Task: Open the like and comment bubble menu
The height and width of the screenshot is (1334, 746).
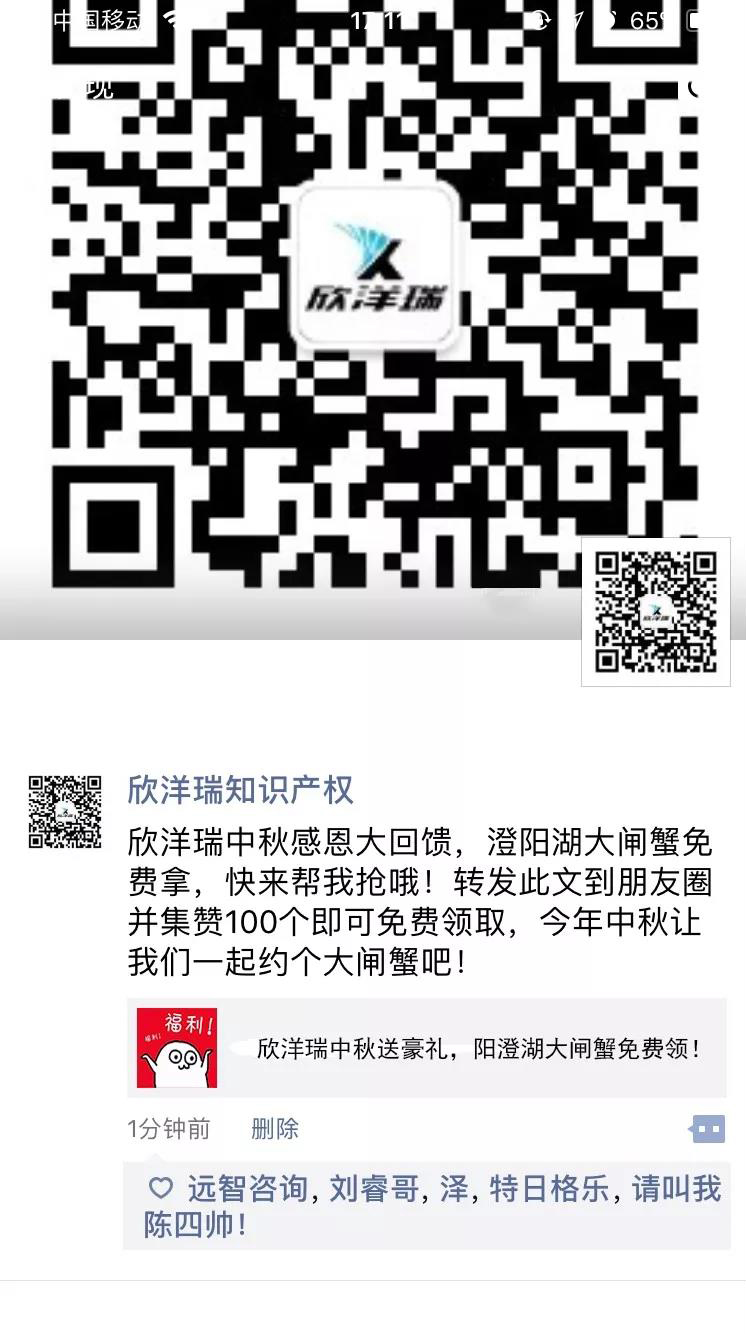Action: point(707,1130)
